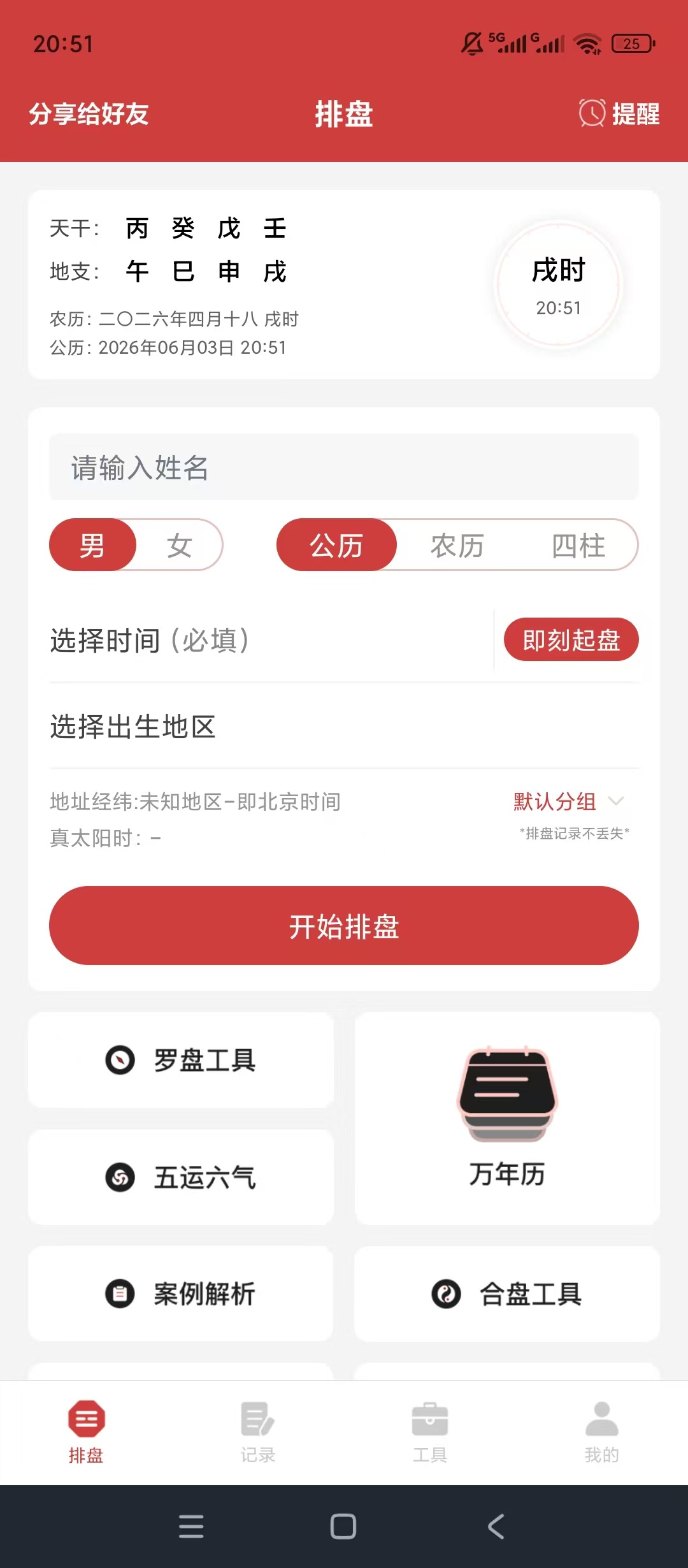688x1568 pixels.
Task: Tap the 即刻起盘 button
Action: [571, 640]
